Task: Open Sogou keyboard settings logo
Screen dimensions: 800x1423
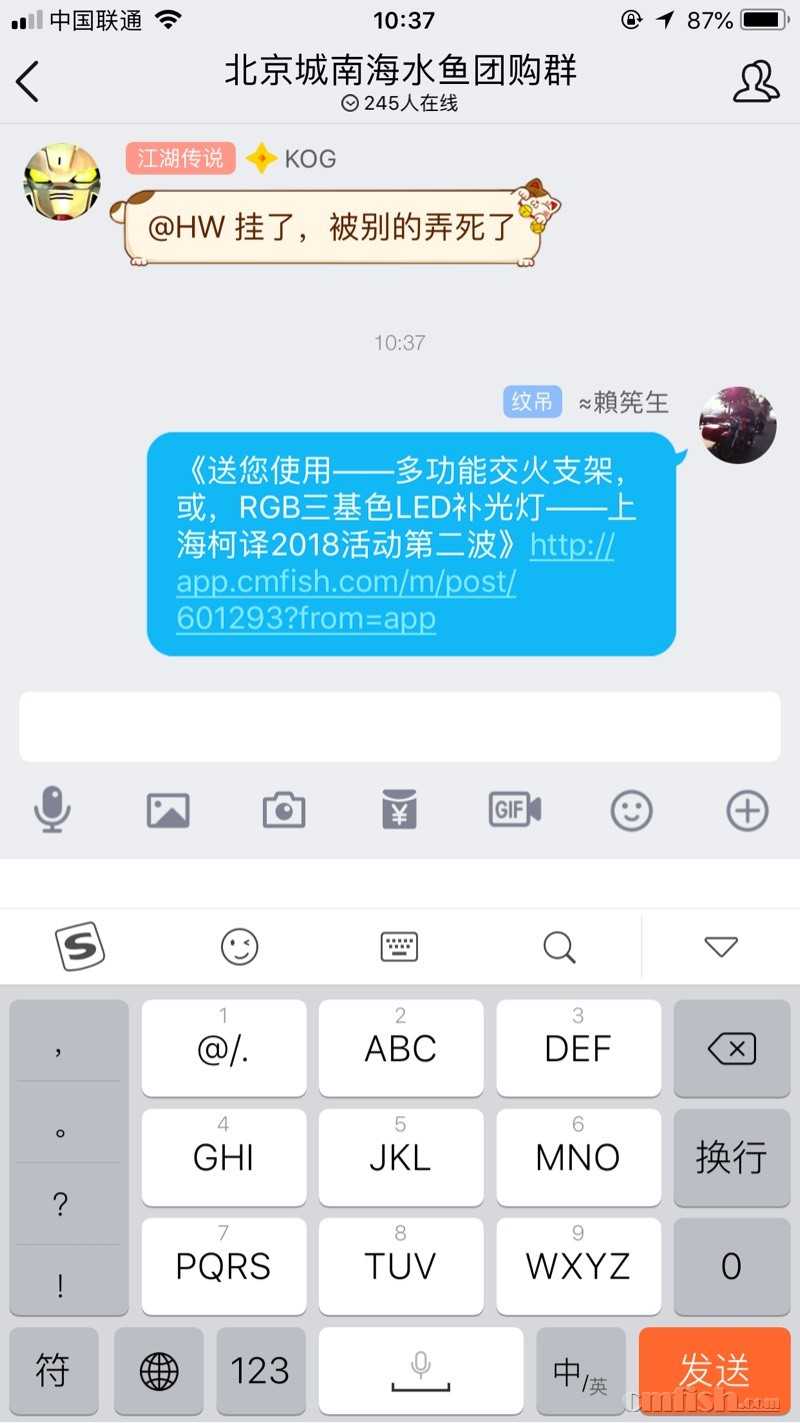Action: (x=79, y=946)
